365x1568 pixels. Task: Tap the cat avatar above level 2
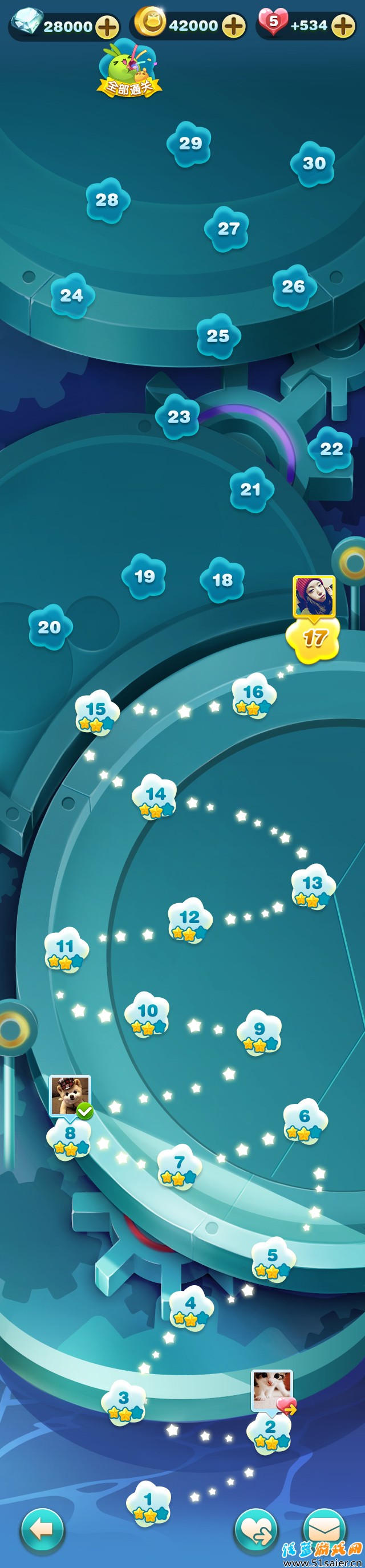[272, 1390]
